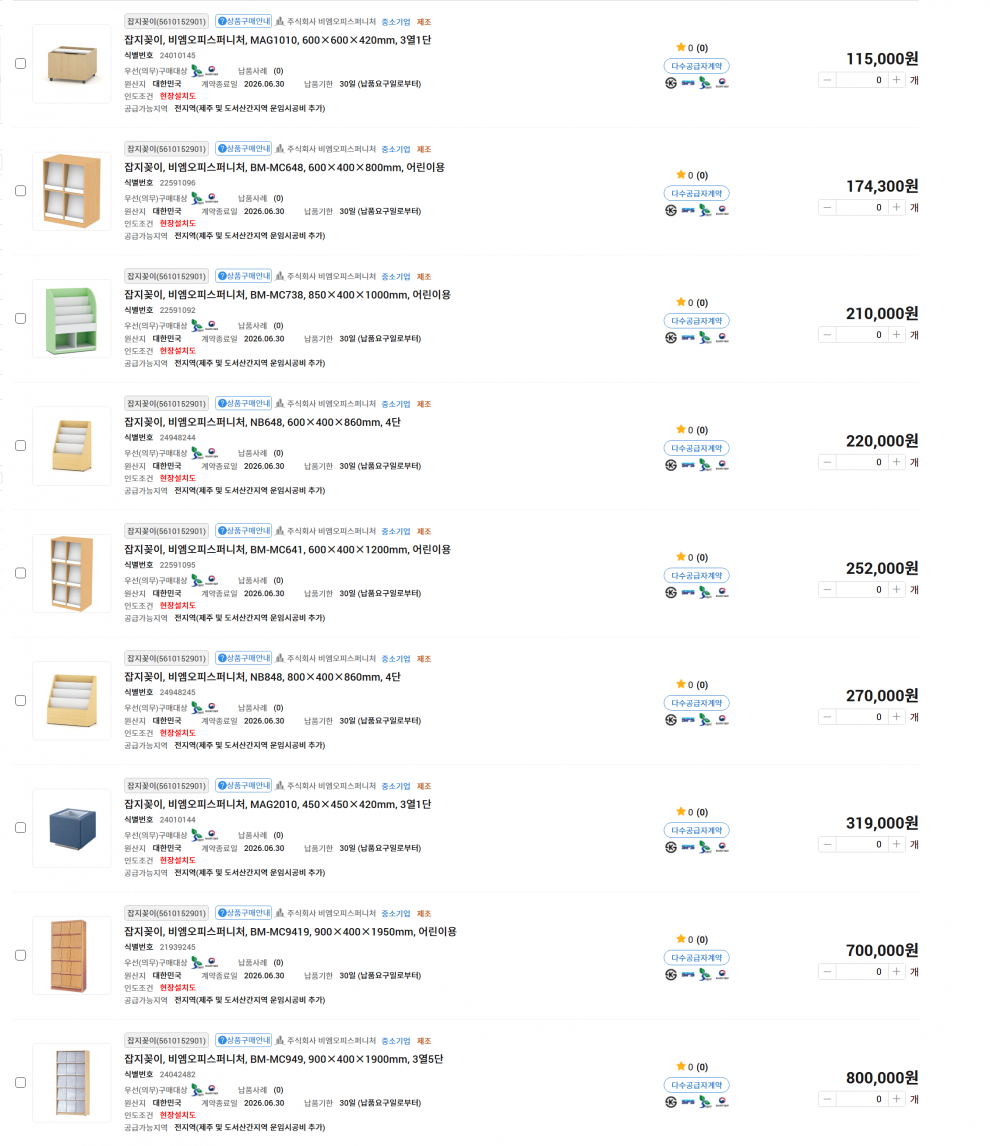The image size is (990, 1146).
Task: Reduce quantity for the 319,000원 item
Action: [x=827, y=844]
